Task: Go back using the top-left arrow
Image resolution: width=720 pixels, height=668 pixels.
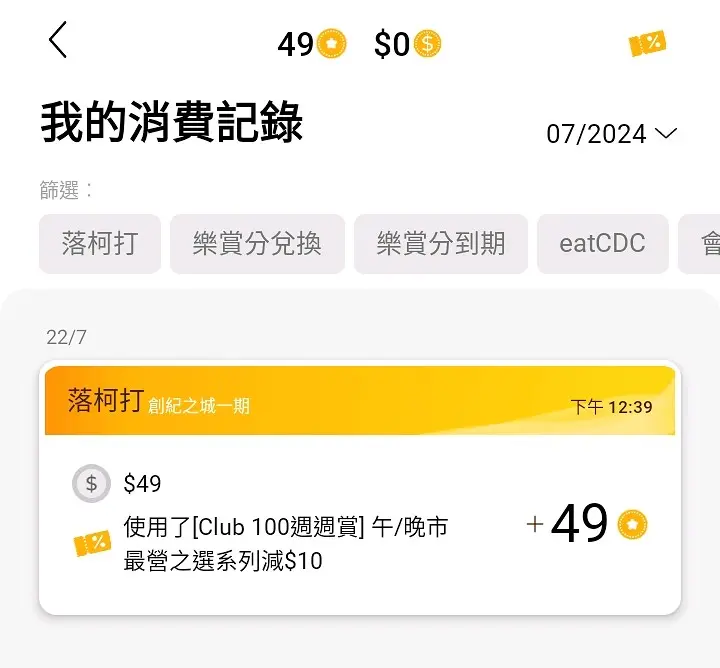Action: [58, 40]
